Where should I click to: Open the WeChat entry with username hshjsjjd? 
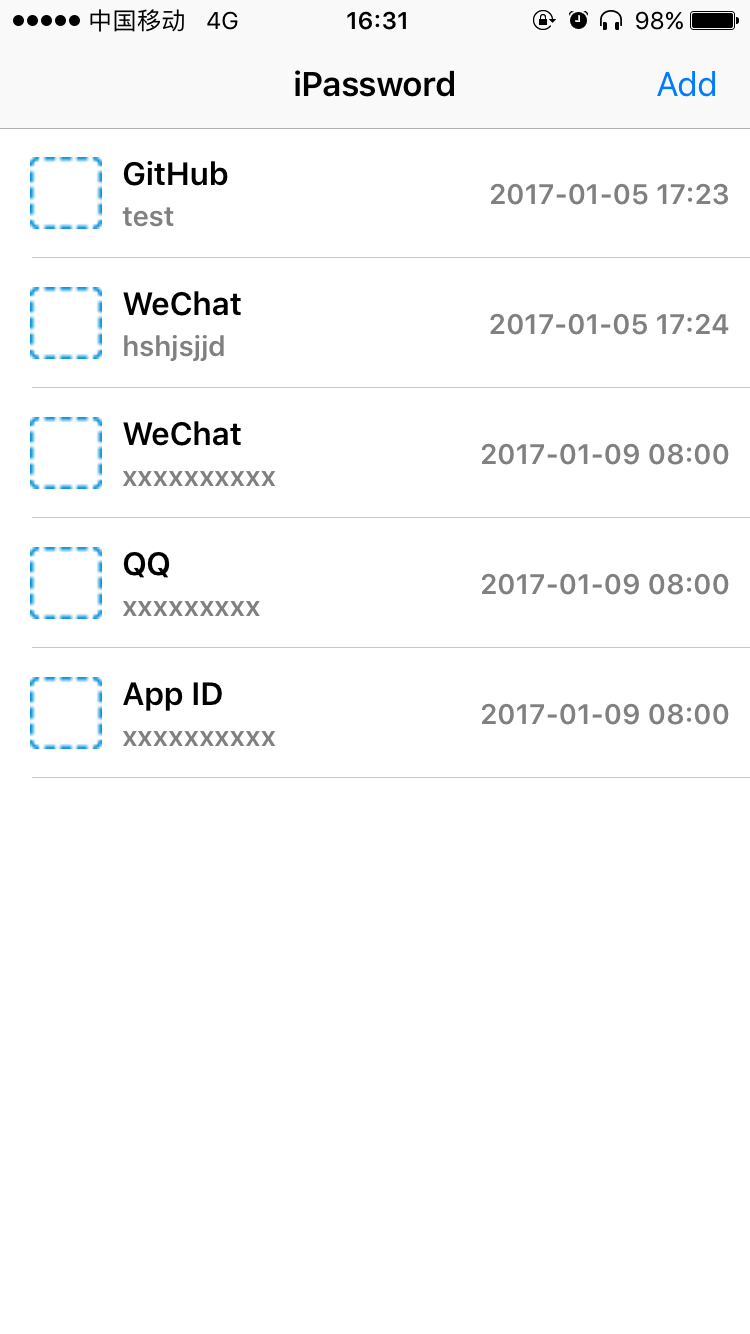click(x=300, y=323)
